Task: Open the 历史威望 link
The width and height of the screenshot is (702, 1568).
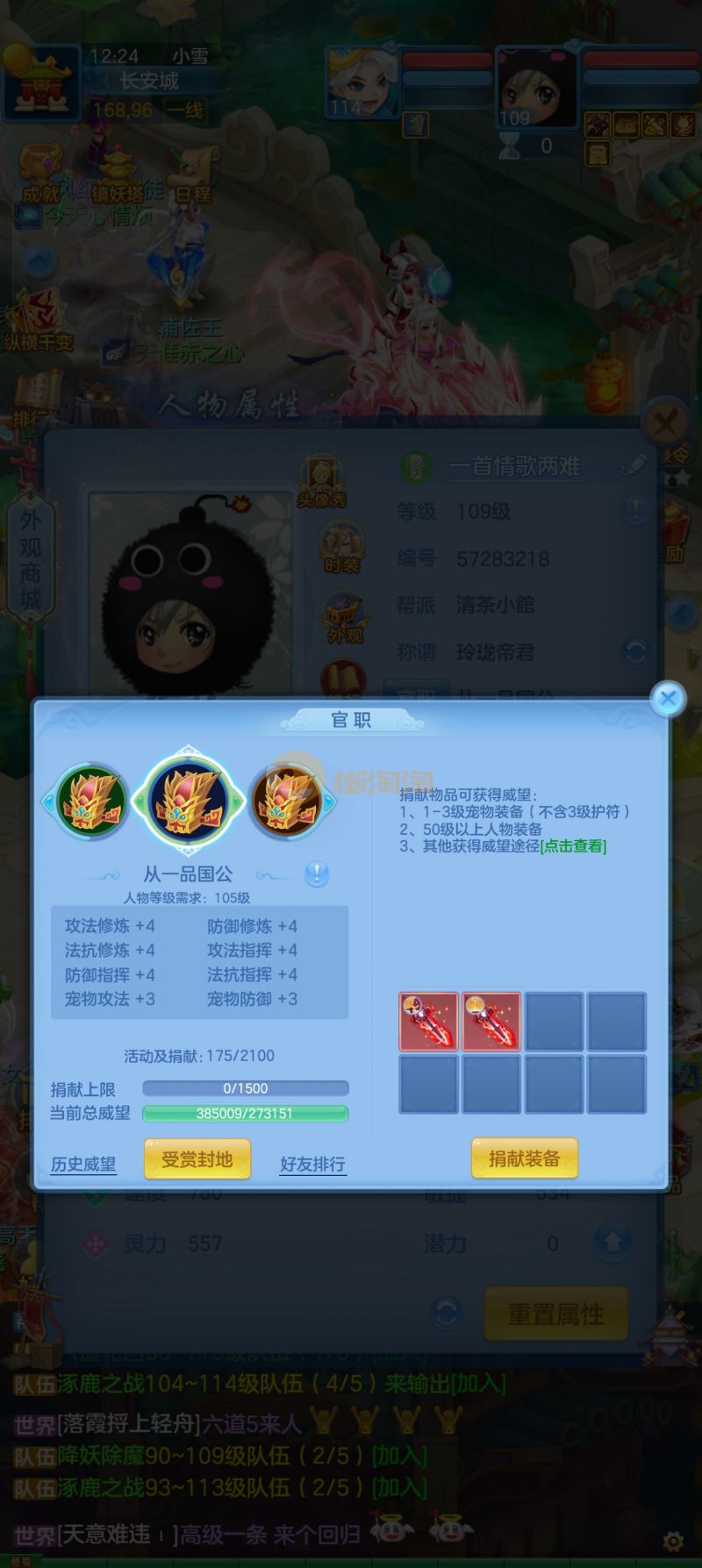Action: [x=83, y=1164]
